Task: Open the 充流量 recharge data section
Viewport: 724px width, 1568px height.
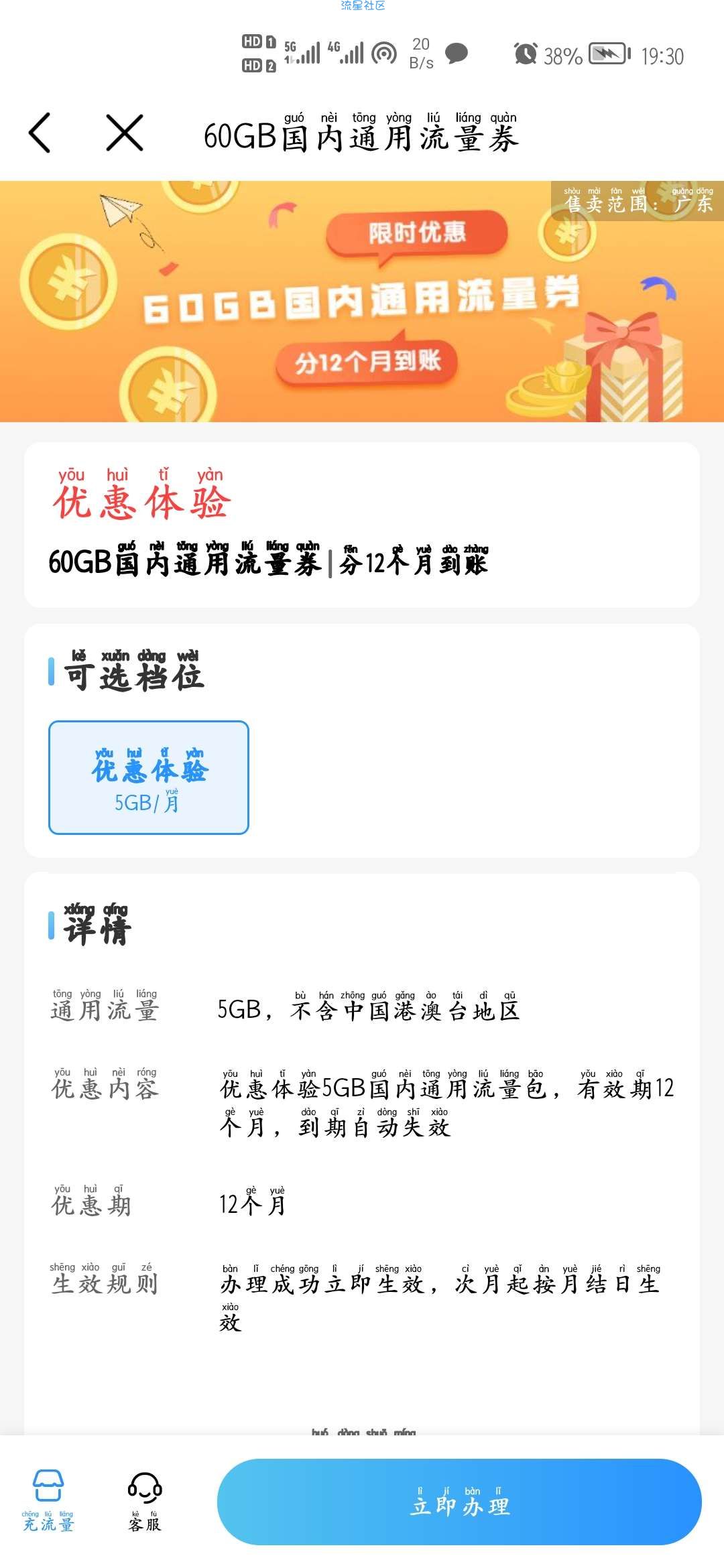Action: 48,1501
